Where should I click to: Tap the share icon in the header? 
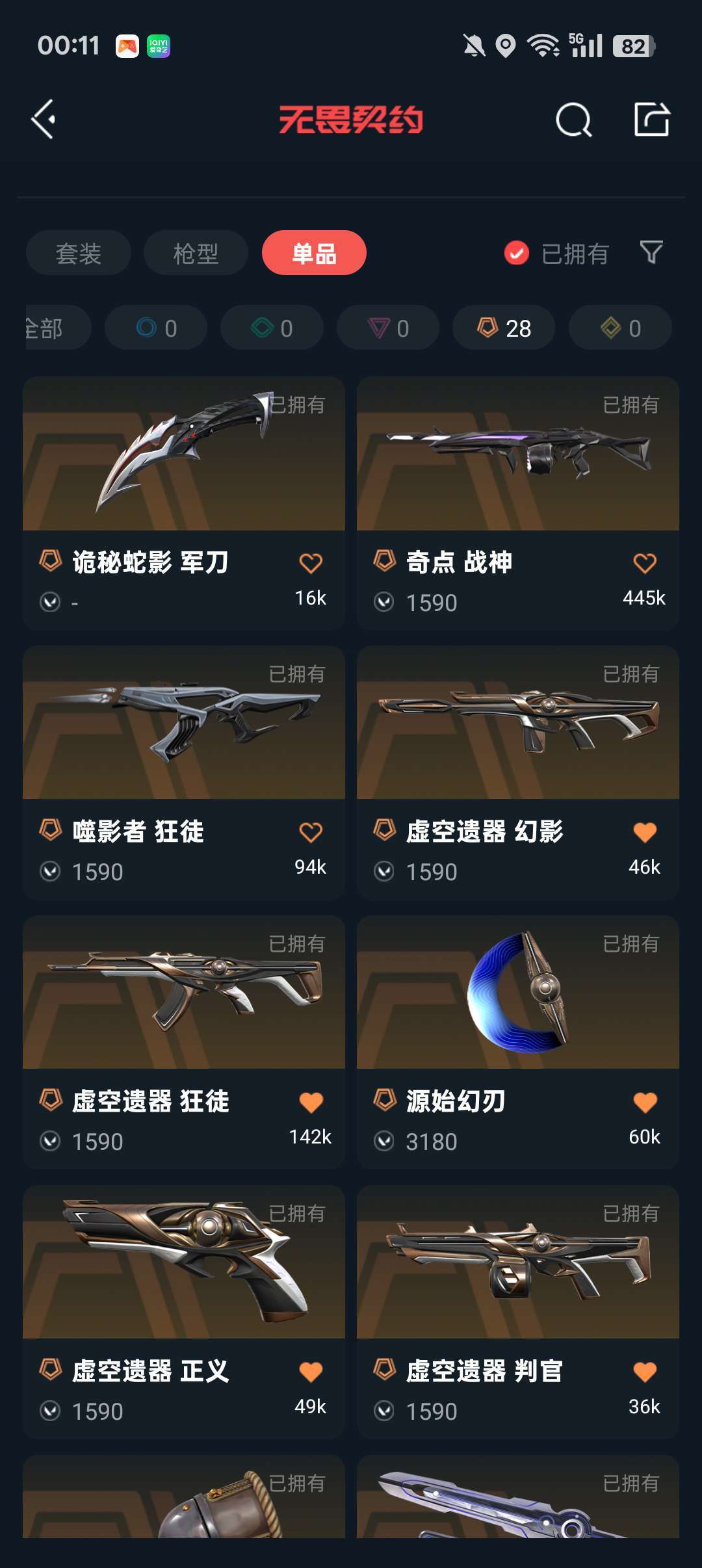[651, 119]
